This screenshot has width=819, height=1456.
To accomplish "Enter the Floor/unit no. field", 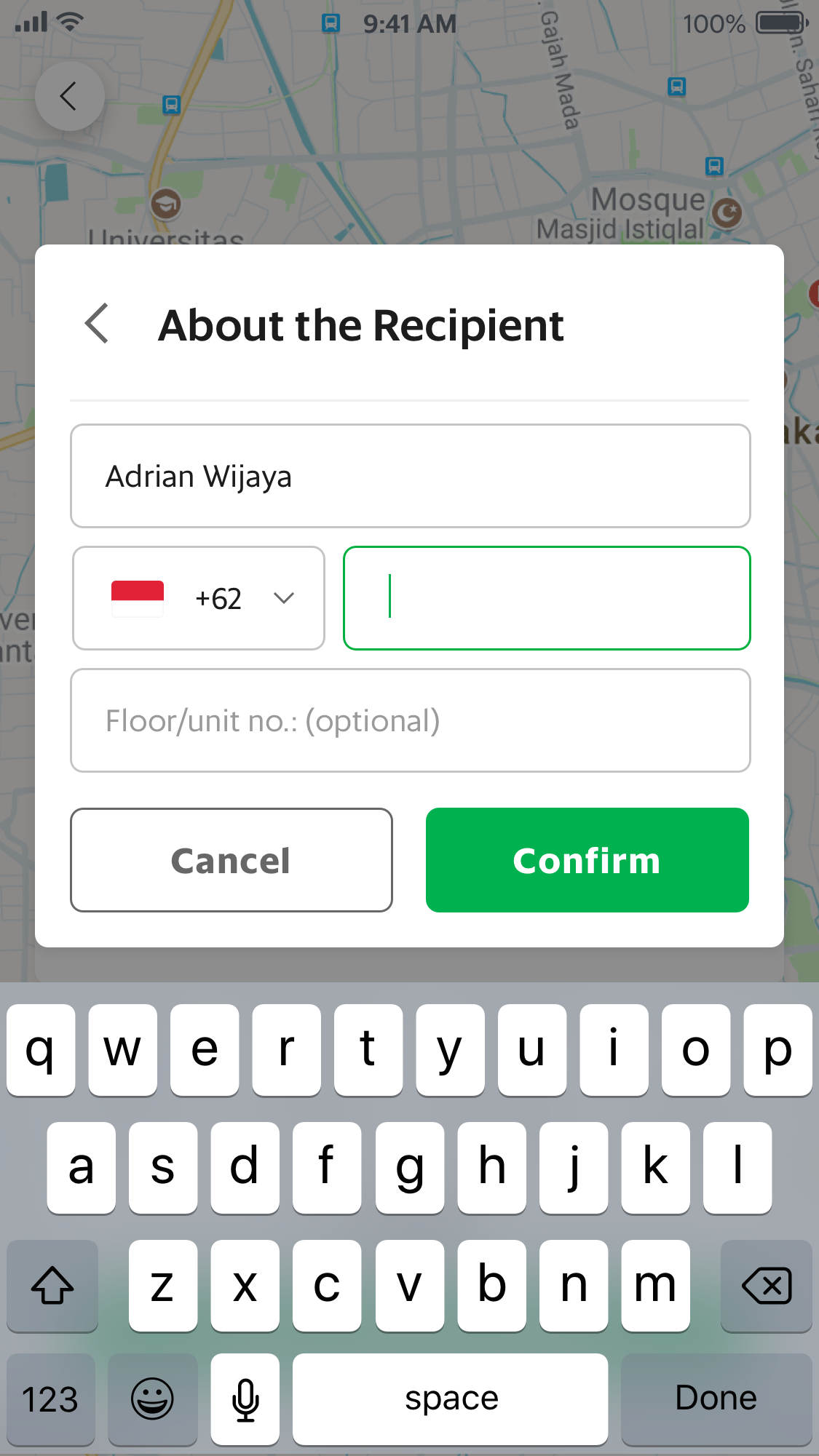I will tap(410, 720).
